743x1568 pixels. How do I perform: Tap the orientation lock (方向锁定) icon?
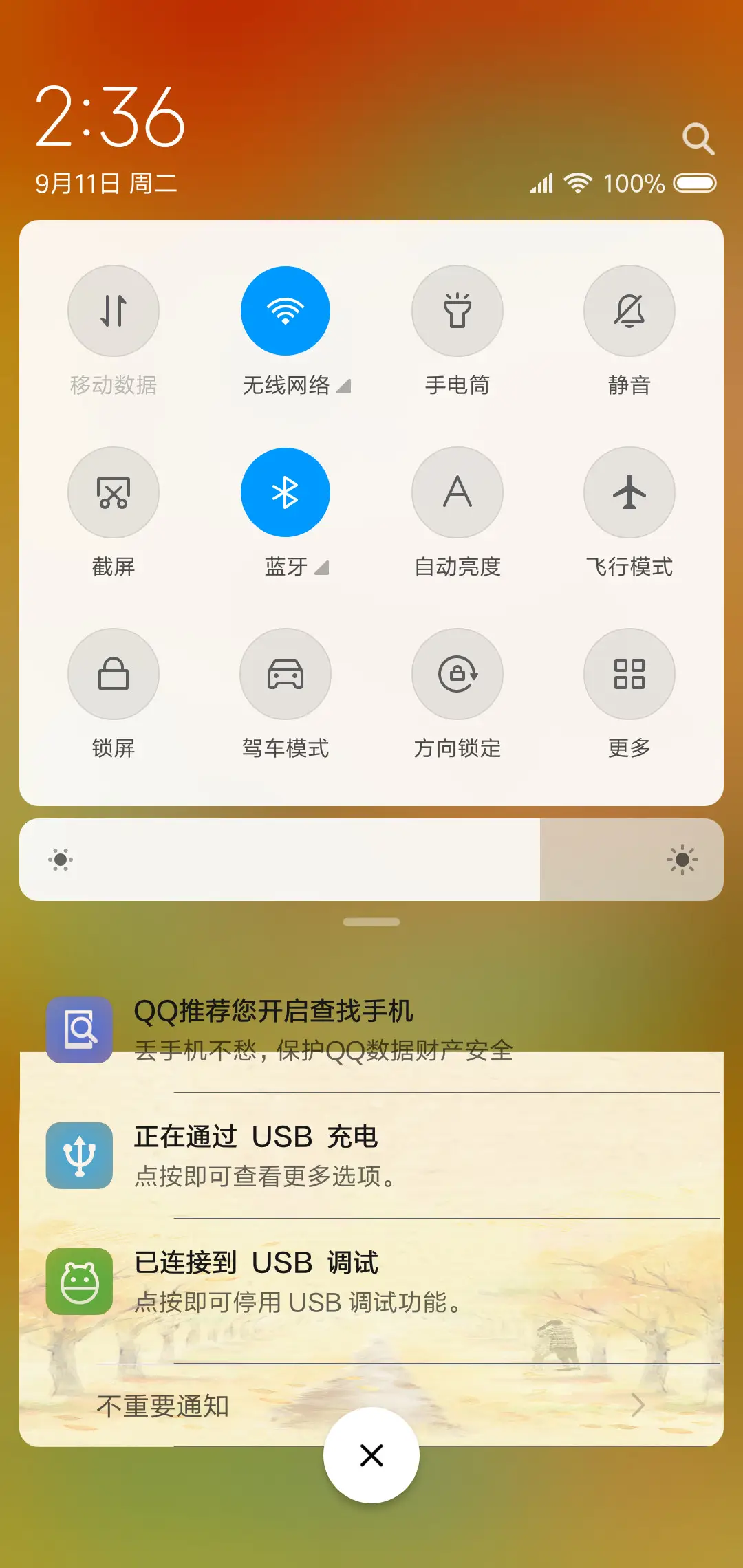[457, 674]
